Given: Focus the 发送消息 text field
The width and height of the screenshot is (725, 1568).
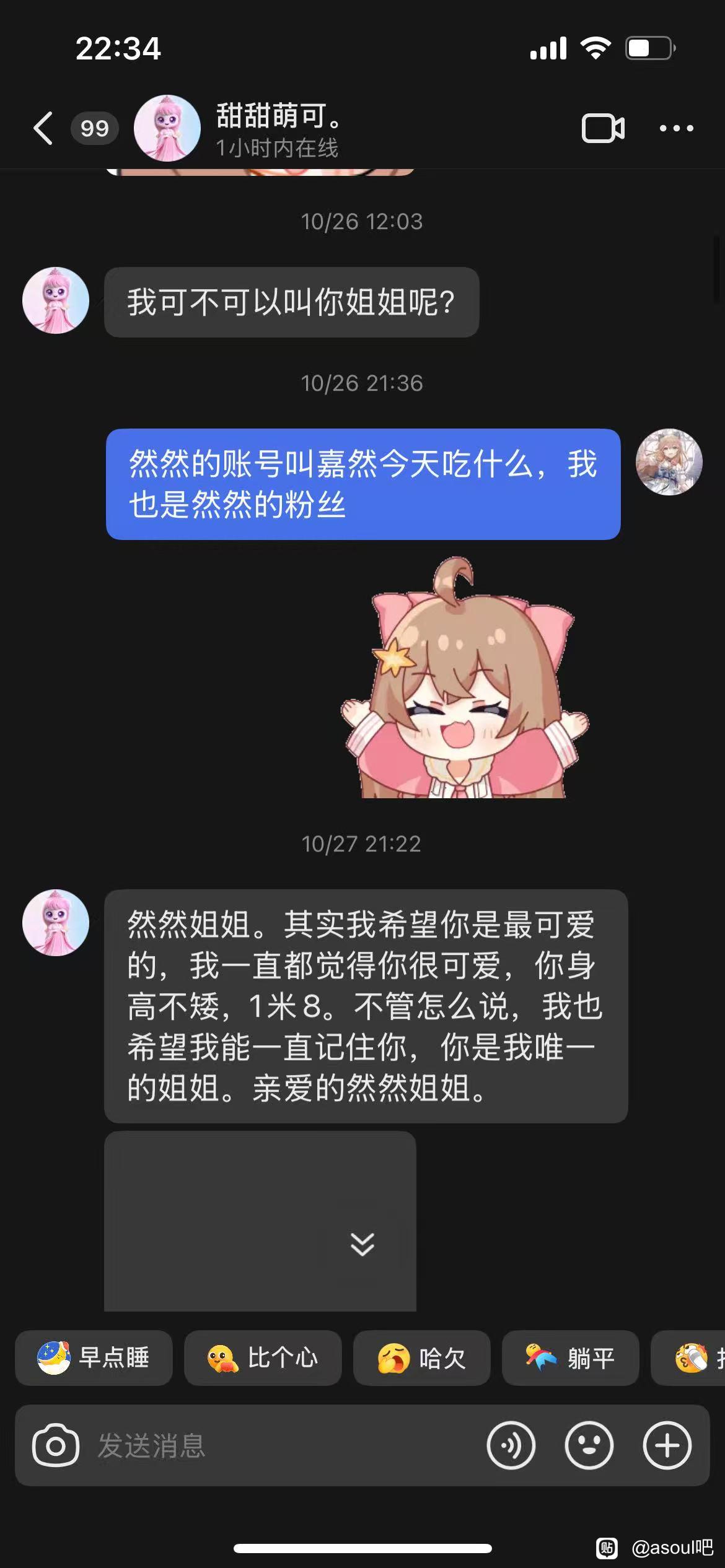Looking at the screenshot, I should point(279,1446).
